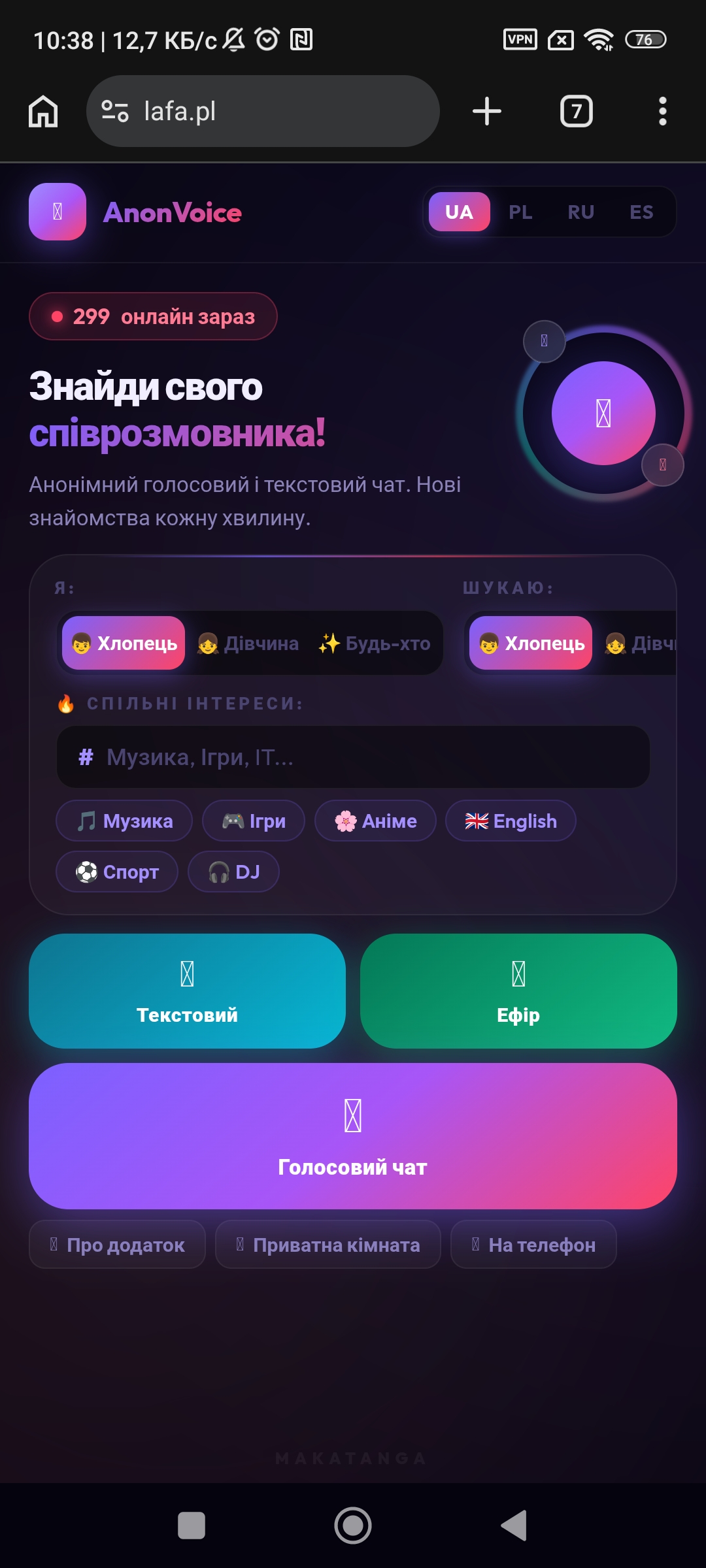Open the Ефір broadcast mode

(518, 991)
